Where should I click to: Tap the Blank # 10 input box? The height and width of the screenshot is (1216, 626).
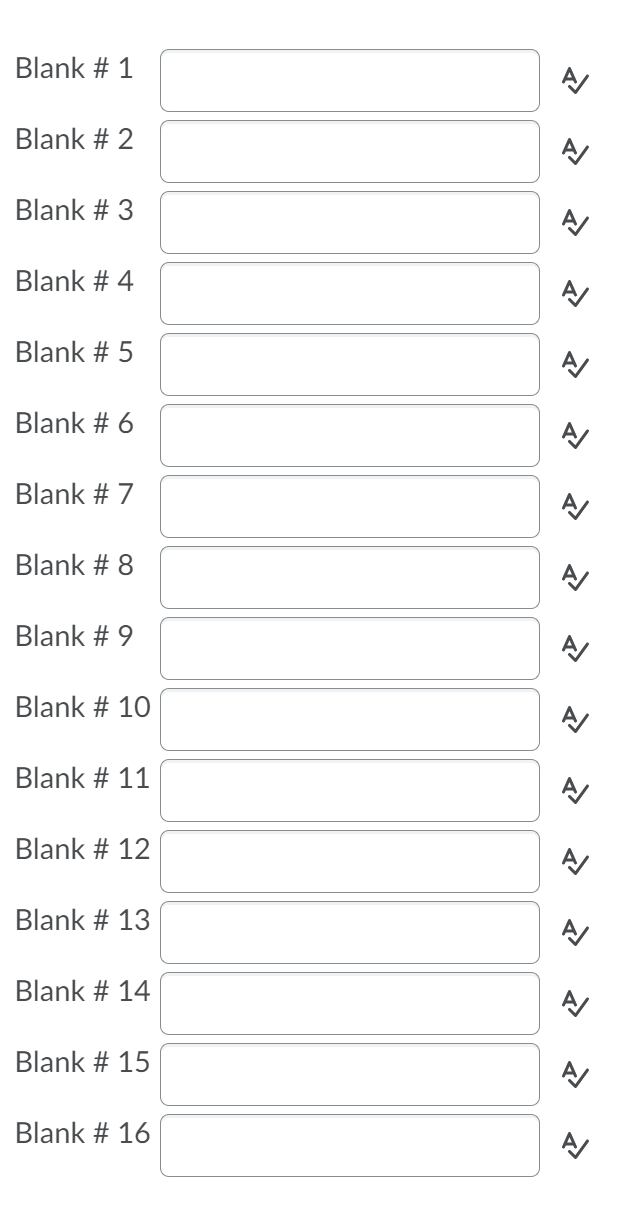[349, 720]
